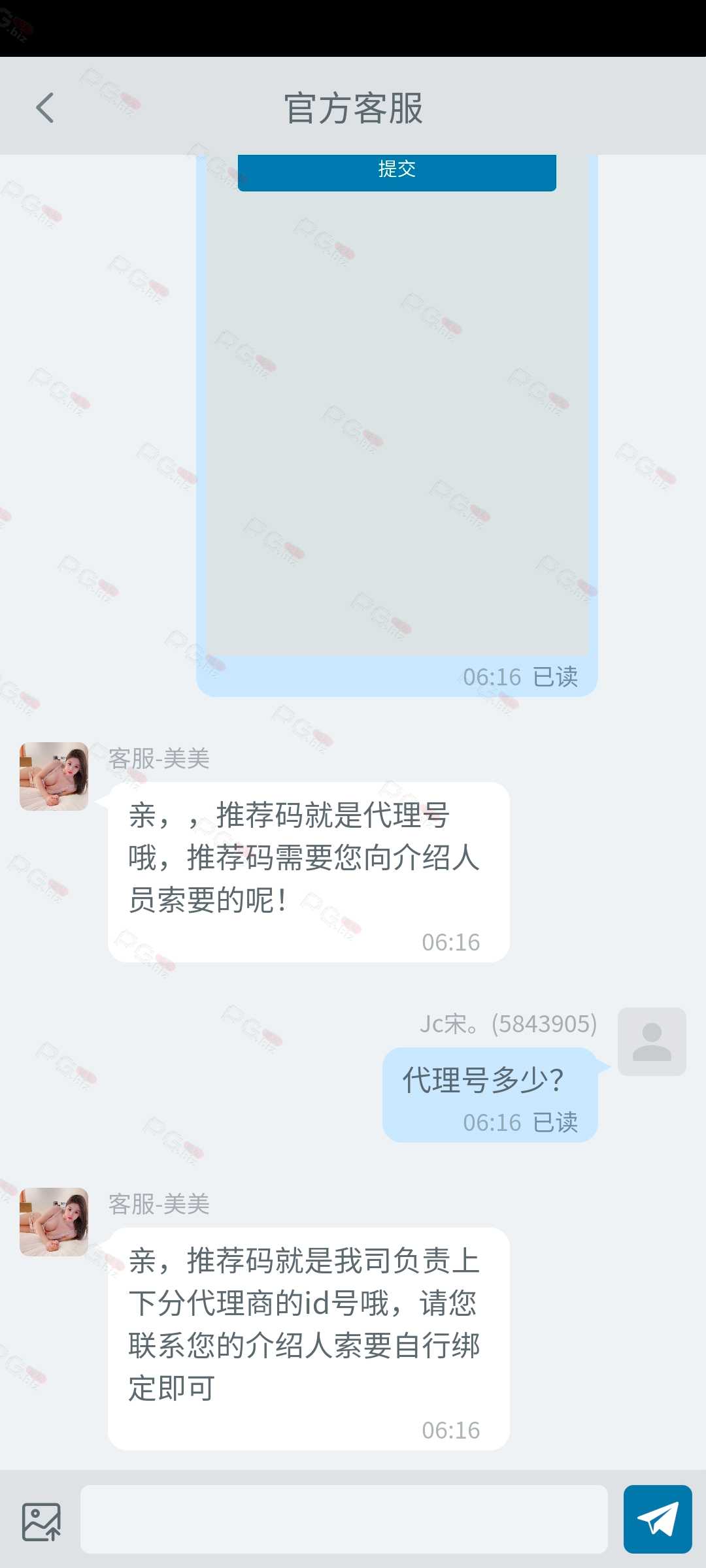Focus the message input field
Image resolution: width=706 pixels, height=1568 pixels.
point(344,1520)
